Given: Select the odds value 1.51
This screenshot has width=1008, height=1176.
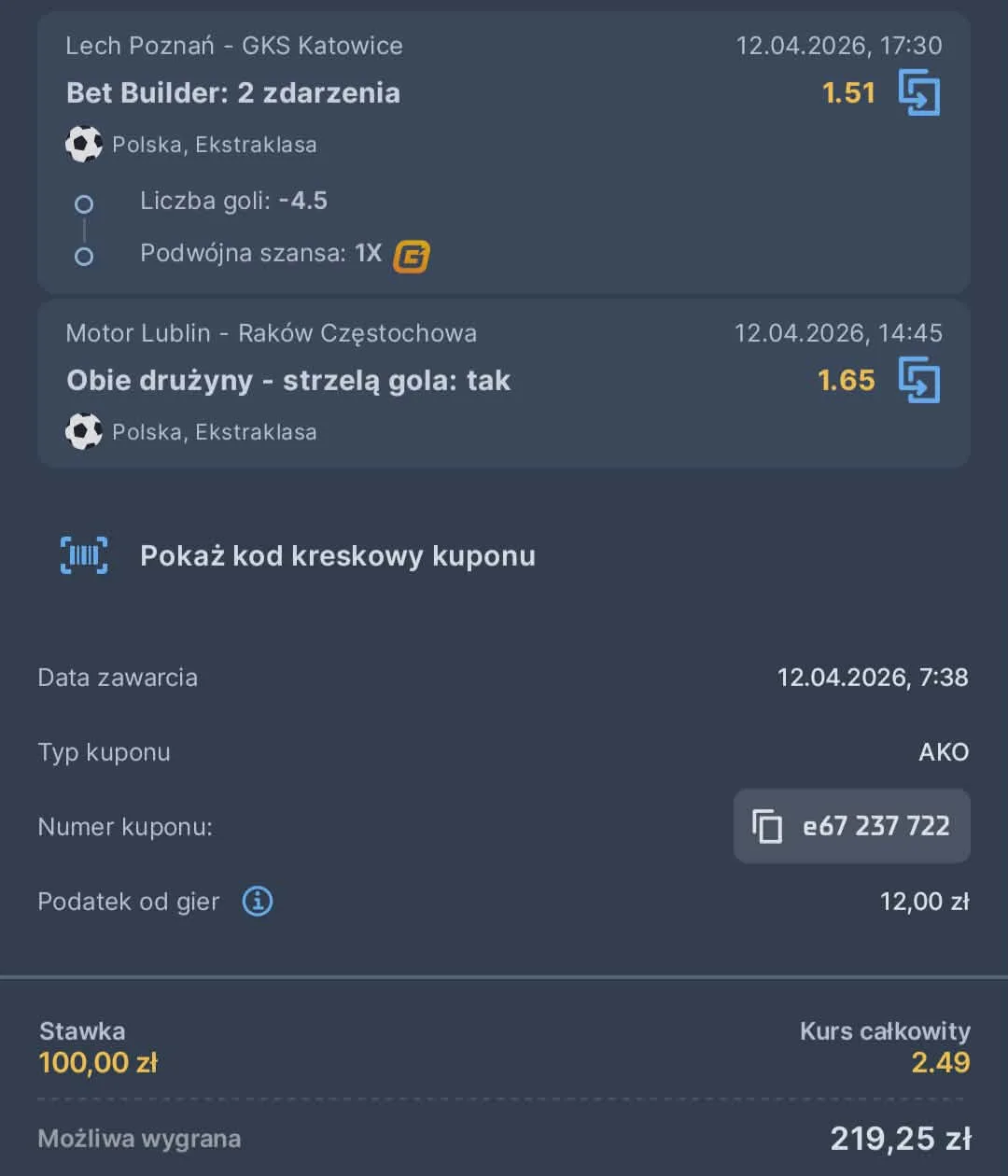Looking at the screenshot, I should point(847,92).
